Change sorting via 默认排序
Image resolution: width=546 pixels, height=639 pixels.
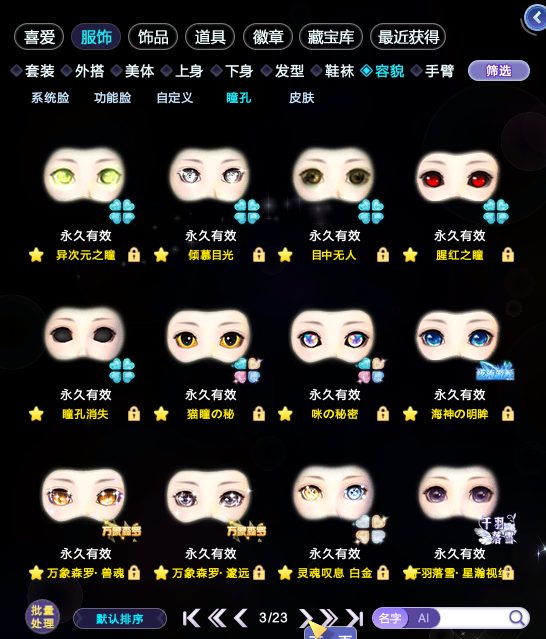120,619
